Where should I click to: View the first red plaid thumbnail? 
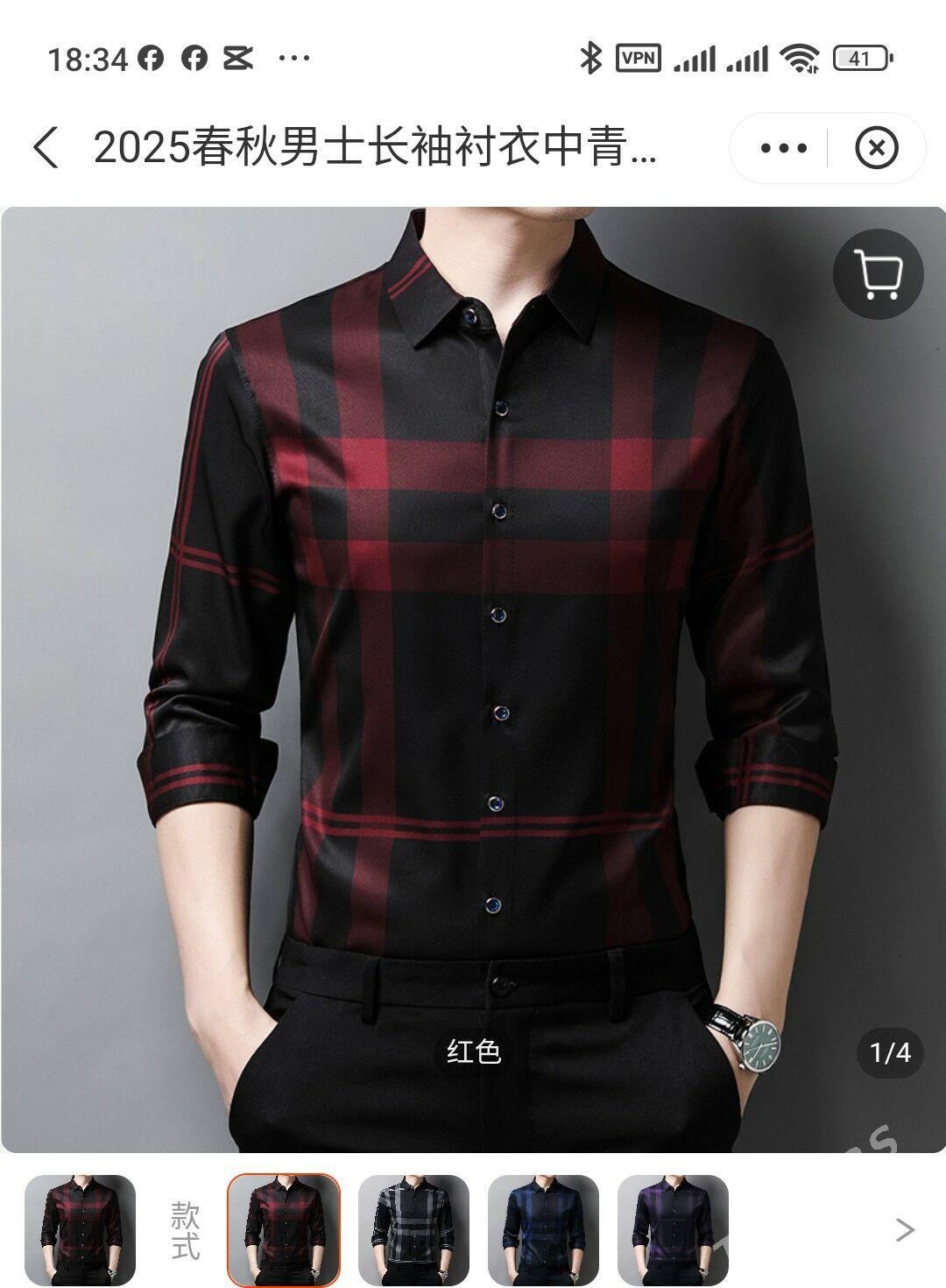click(x=80, y=1229)
